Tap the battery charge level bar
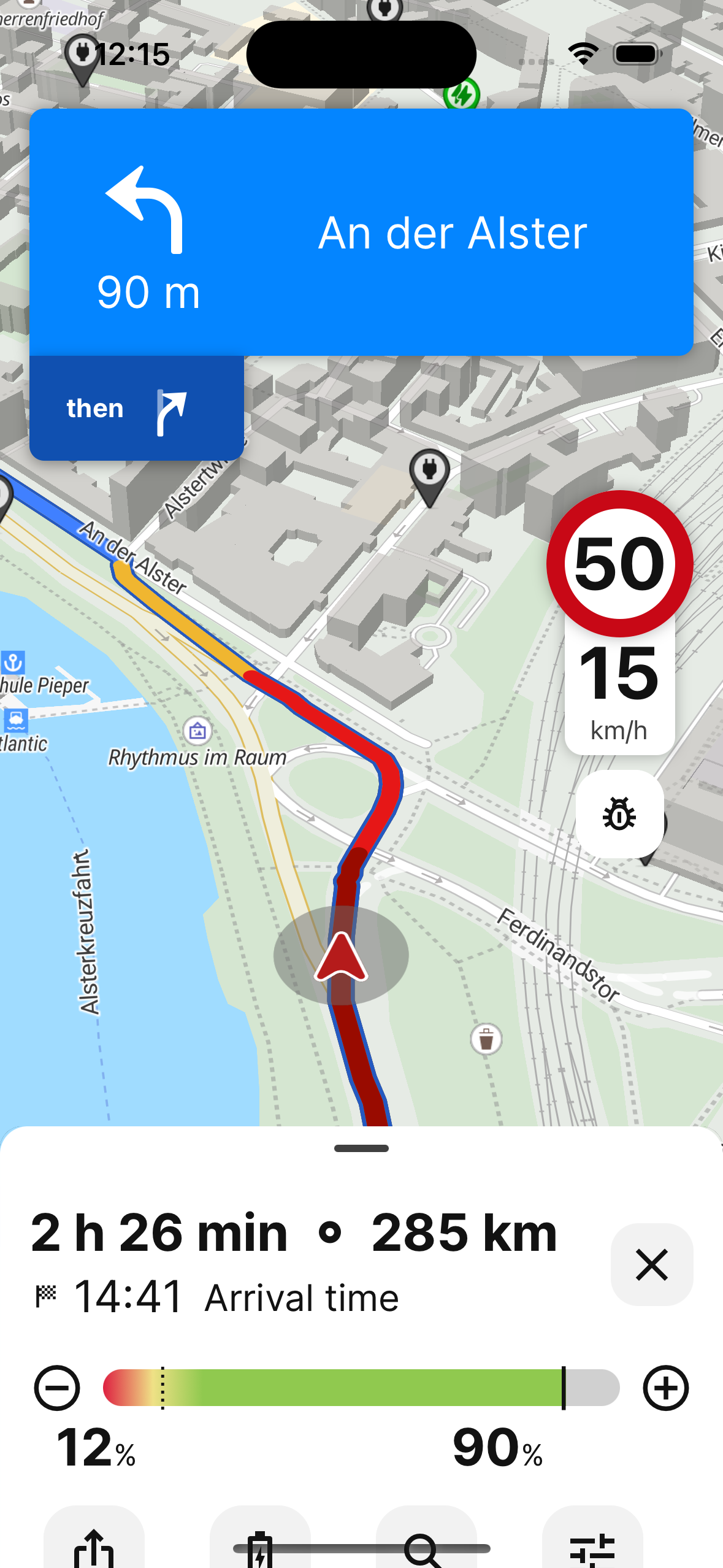 [361, 1388]
